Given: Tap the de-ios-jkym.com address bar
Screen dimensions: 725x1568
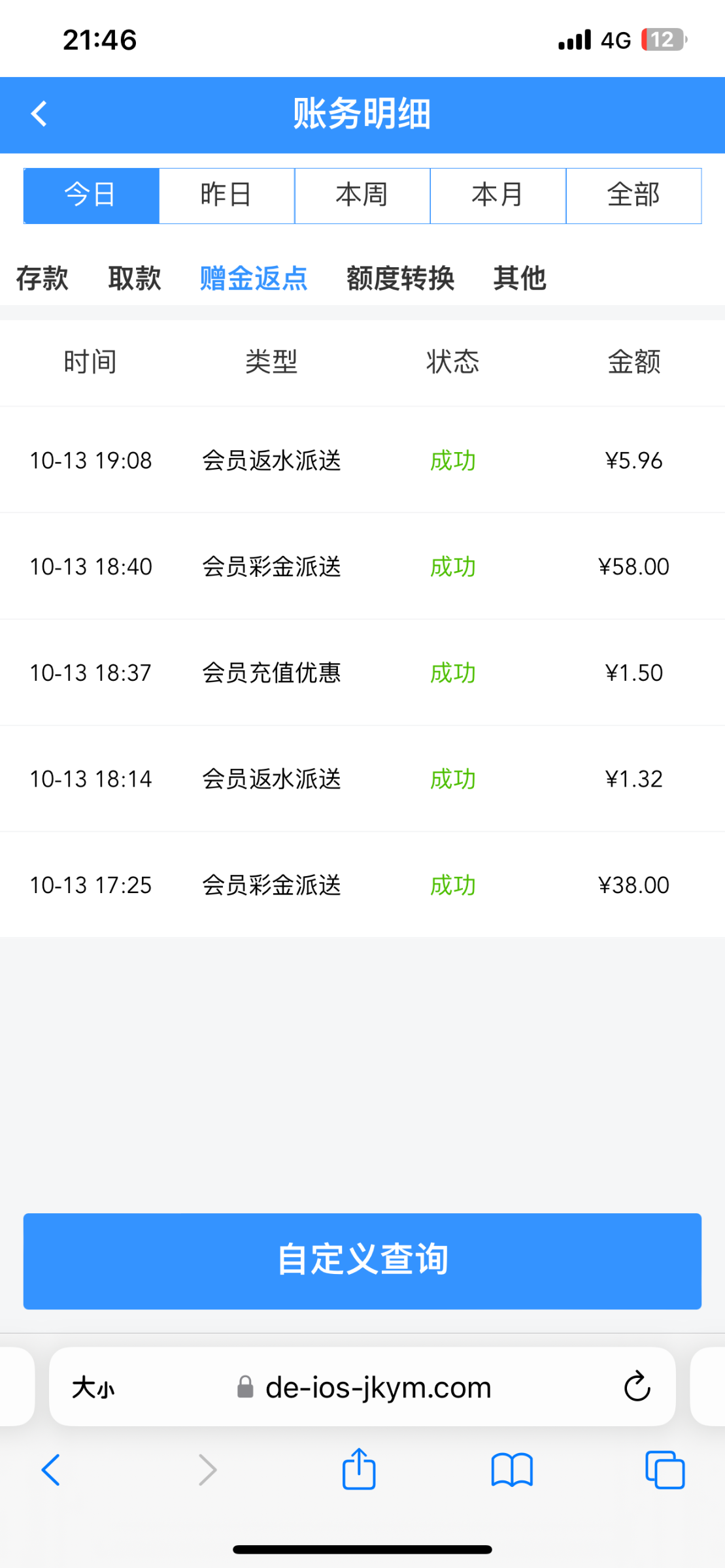Looking at the screenshot, I should coord(363,1386).
